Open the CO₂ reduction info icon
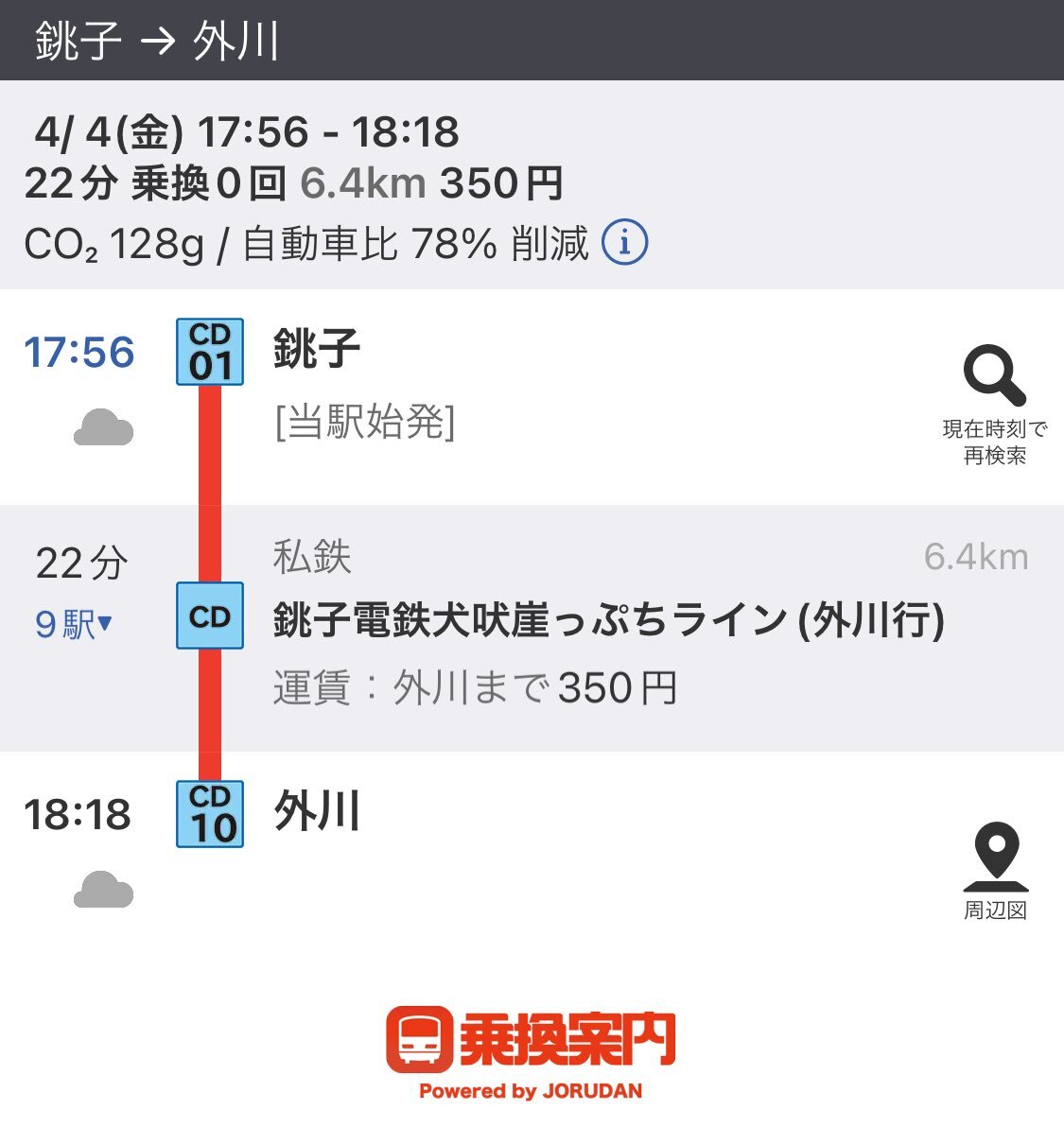This screenshot has height=1127, width=1064. 624,243
